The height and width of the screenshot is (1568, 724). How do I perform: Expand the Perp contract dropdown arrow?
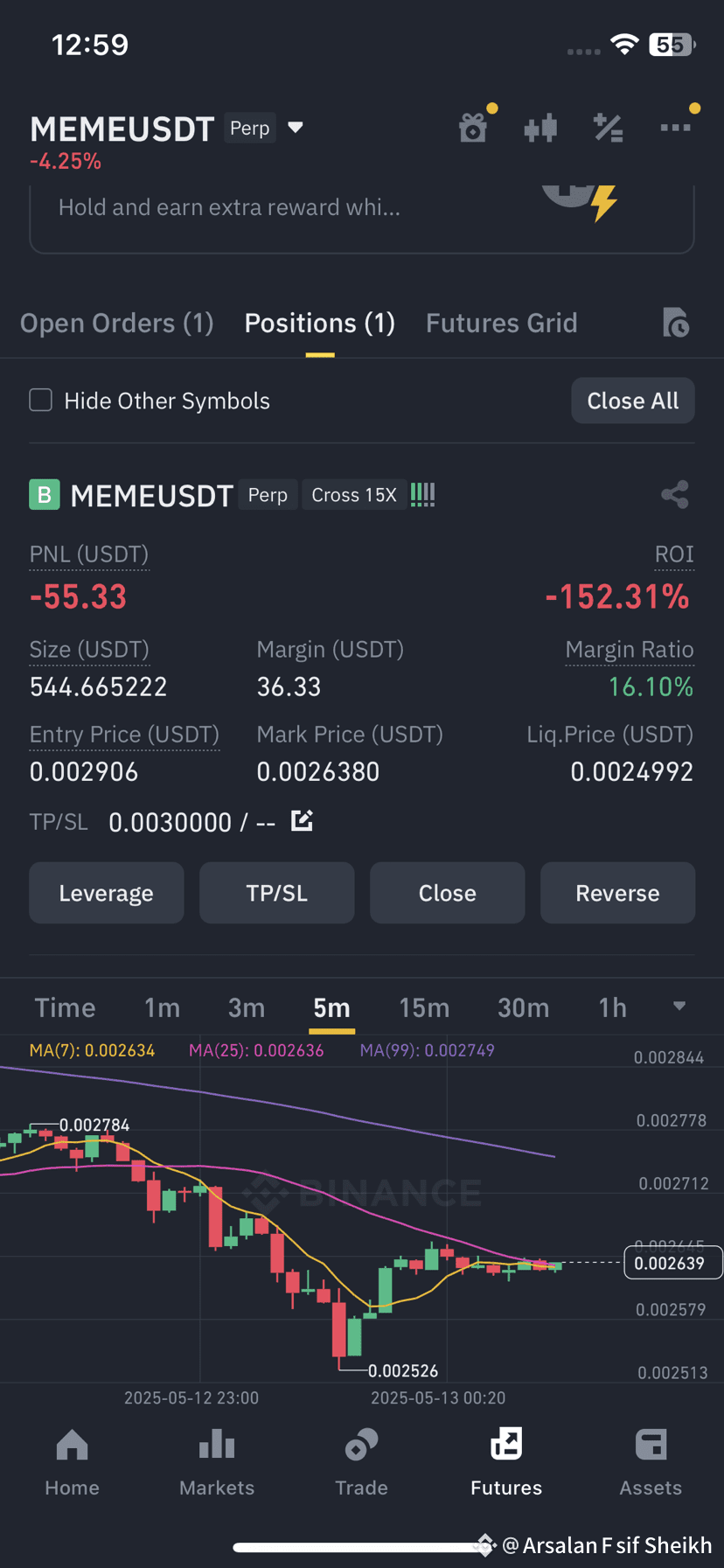point(295,127)
